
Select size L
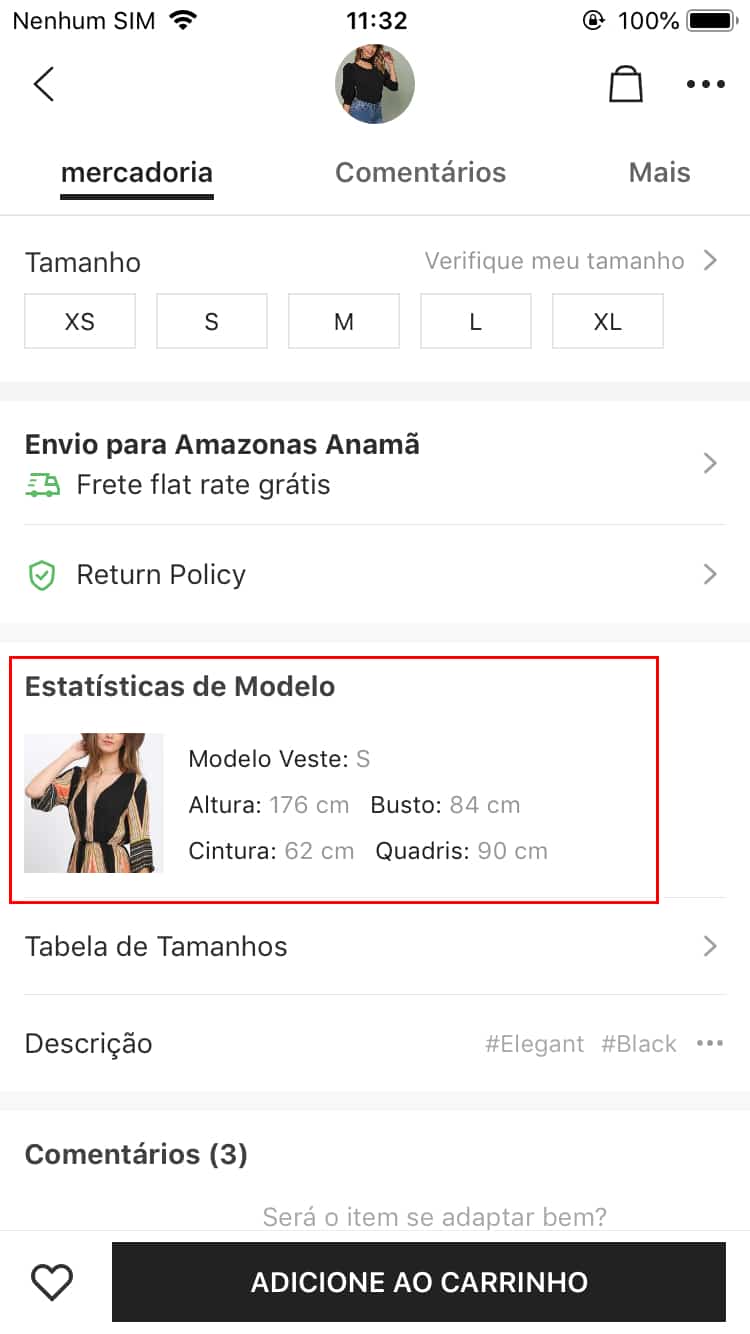click(476, 321)
